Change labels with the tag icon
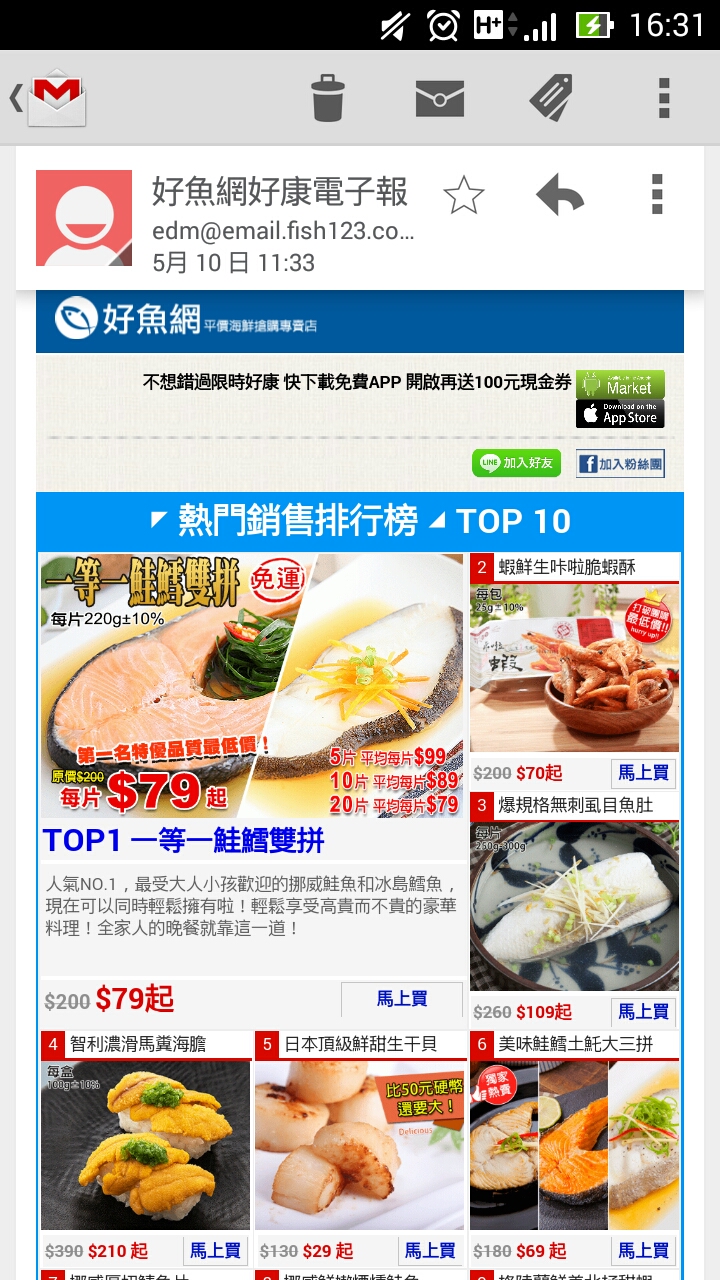Image resolution: width=720 pixels, height=1280 pixels. (x=550, y=98)
